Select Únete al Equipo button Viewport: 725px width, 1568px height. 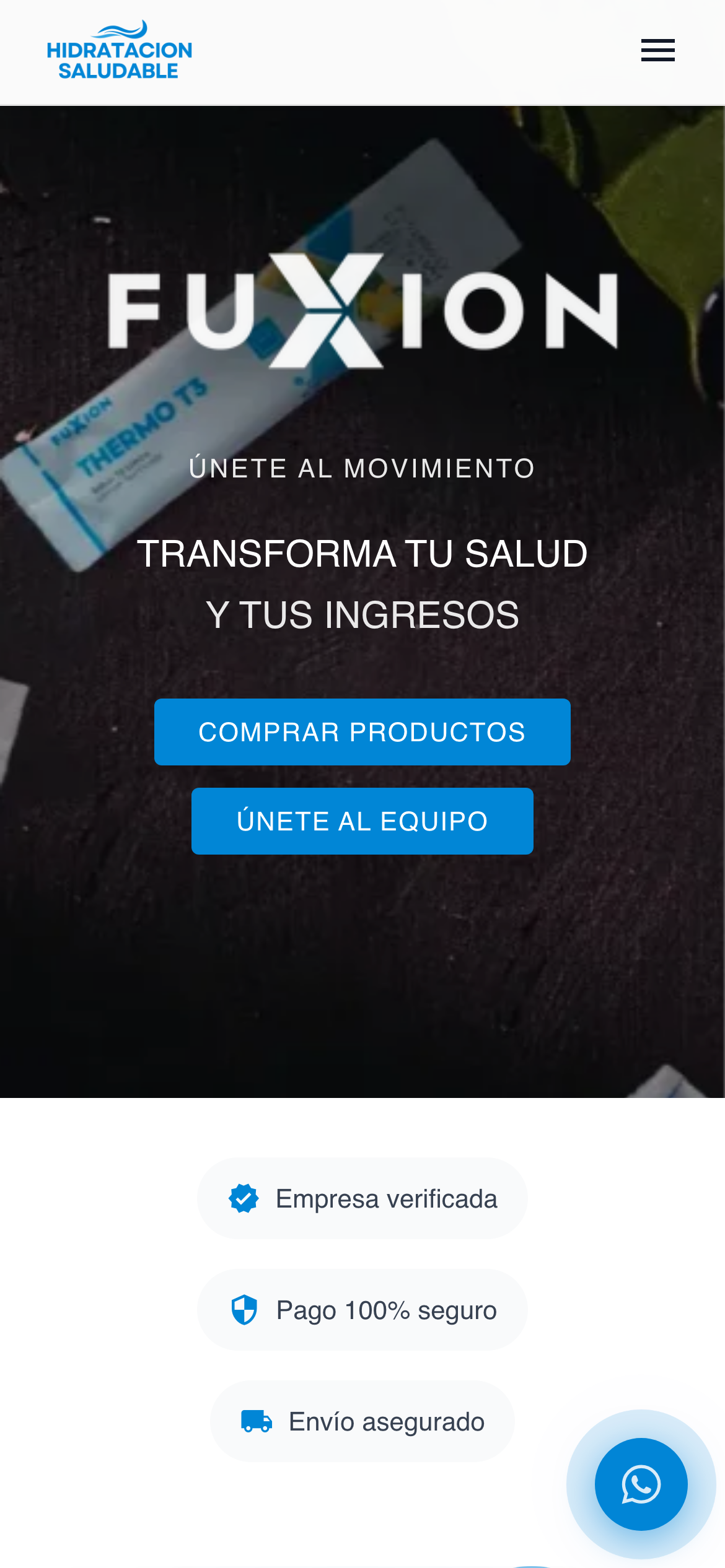pos(362,821)
